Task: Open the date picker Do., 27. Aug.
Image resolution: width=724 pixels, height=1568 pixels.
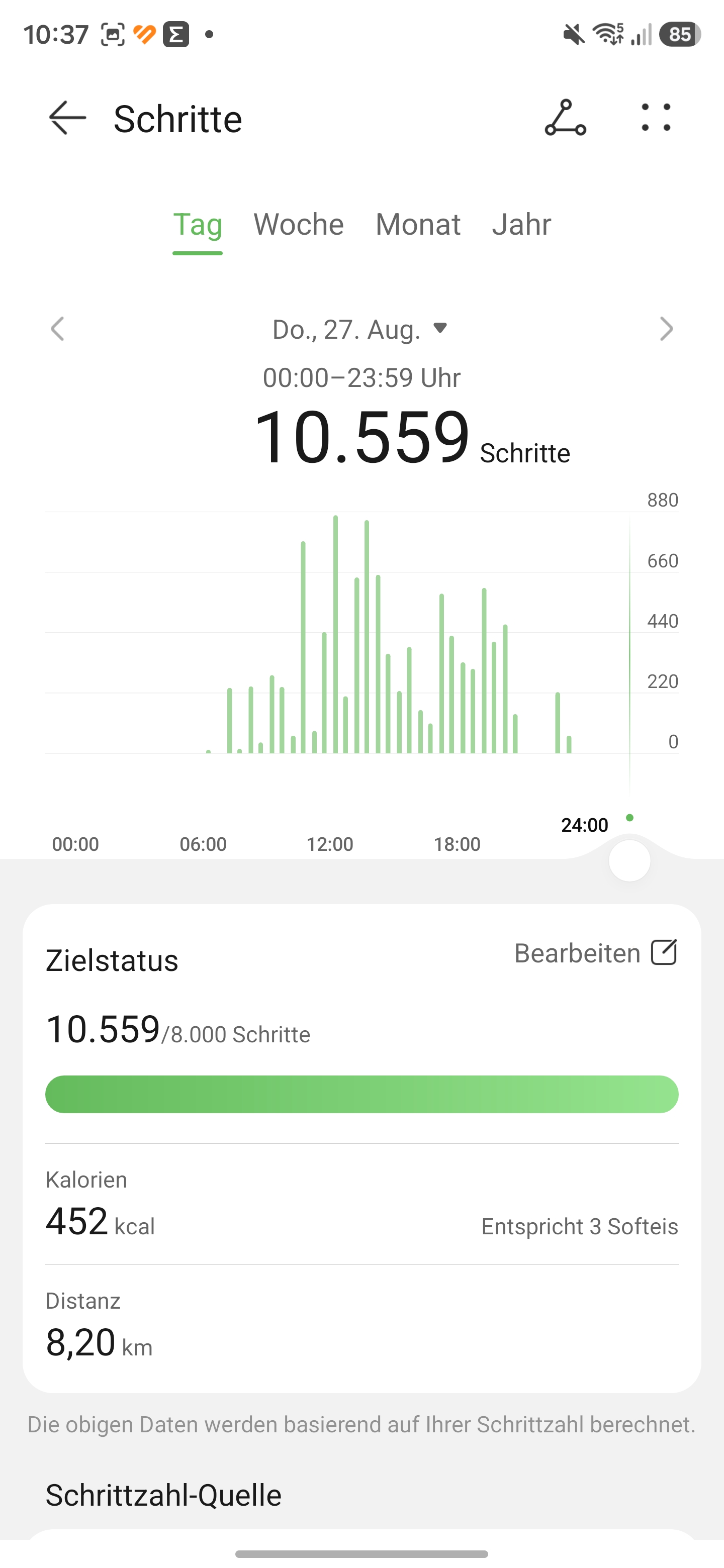Action: click(x=360, y=329)
